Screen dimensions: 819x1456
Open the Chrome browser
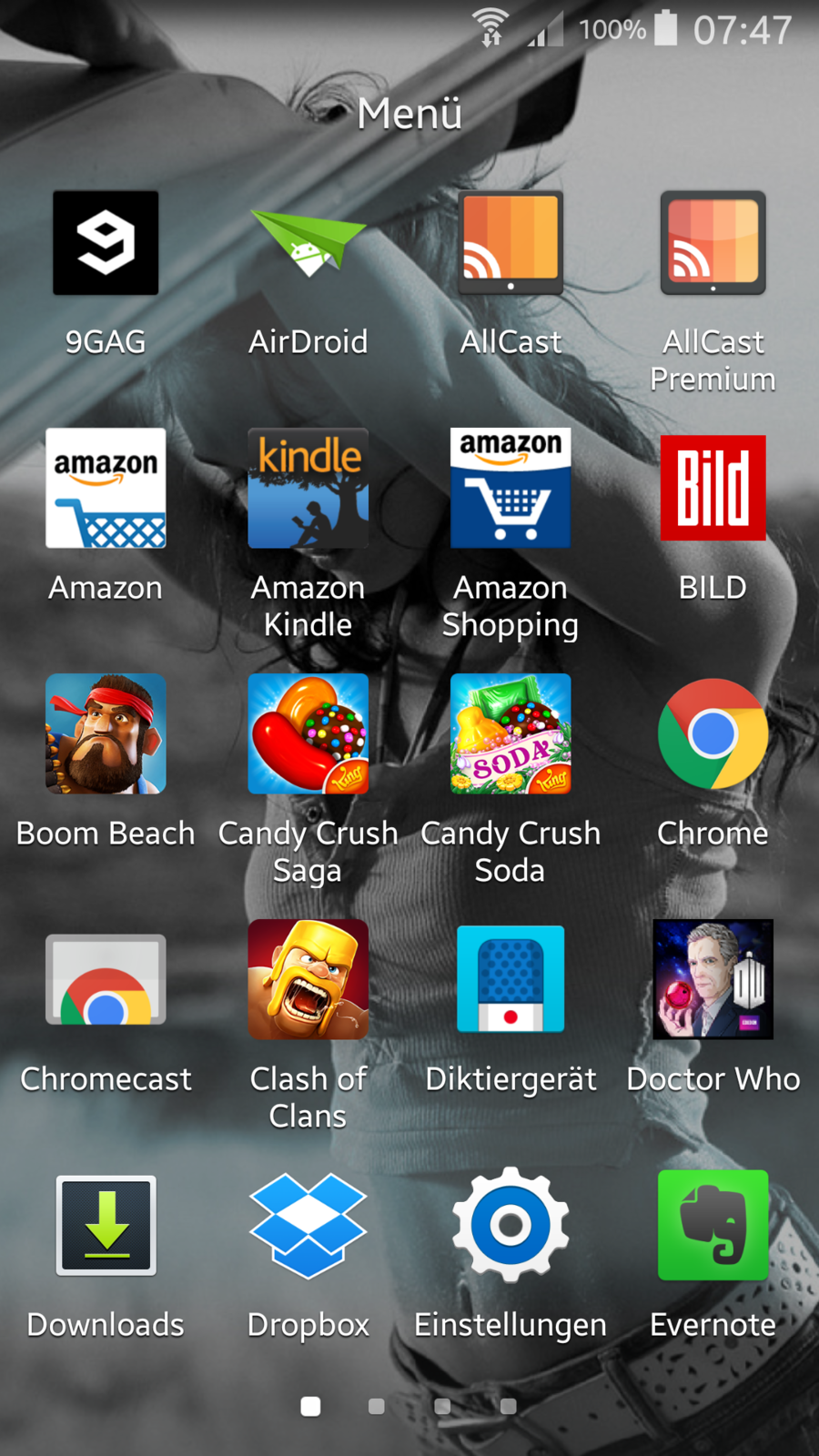pos(713,734)
